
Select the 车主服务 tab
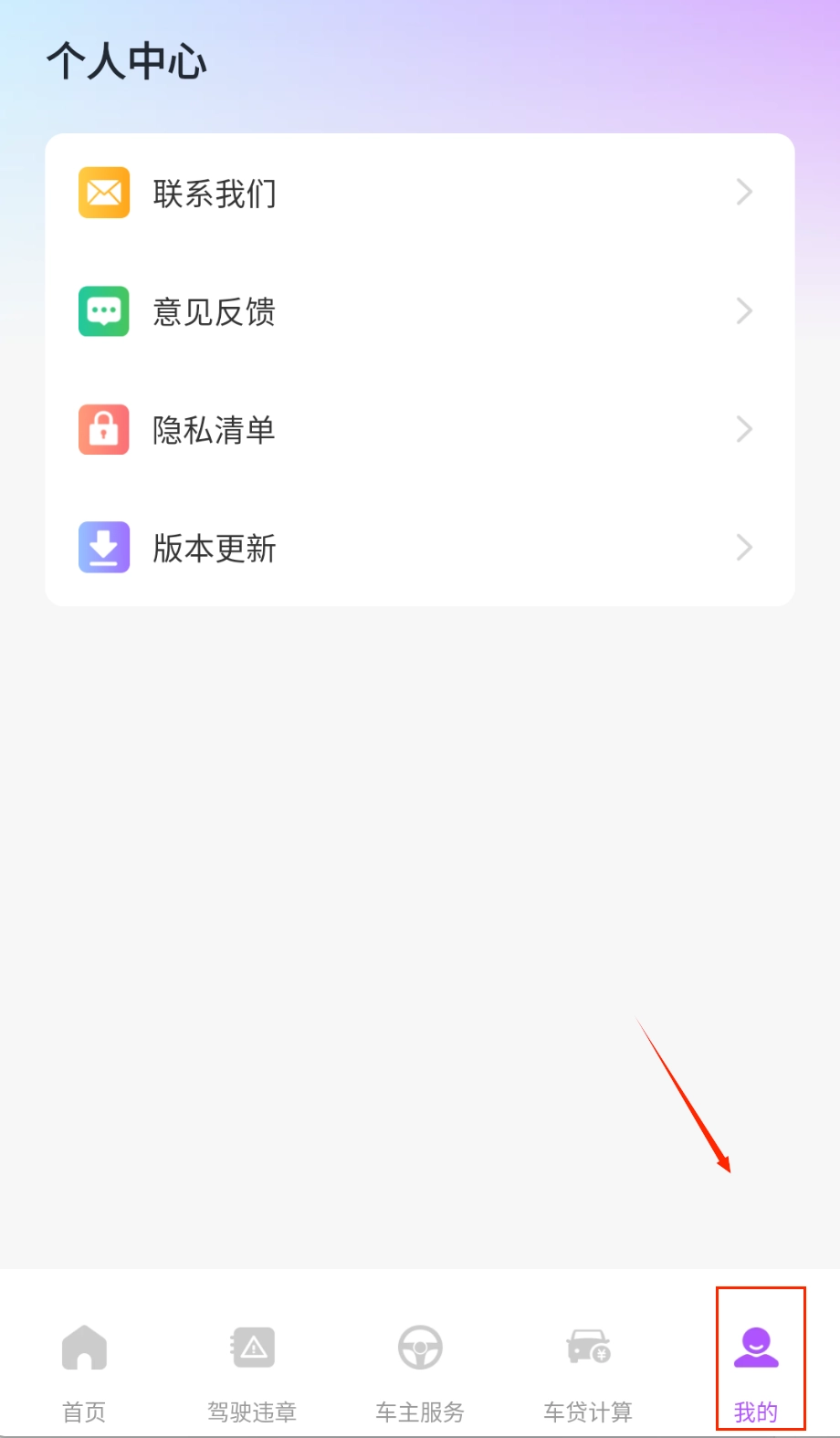[420, 1371]
